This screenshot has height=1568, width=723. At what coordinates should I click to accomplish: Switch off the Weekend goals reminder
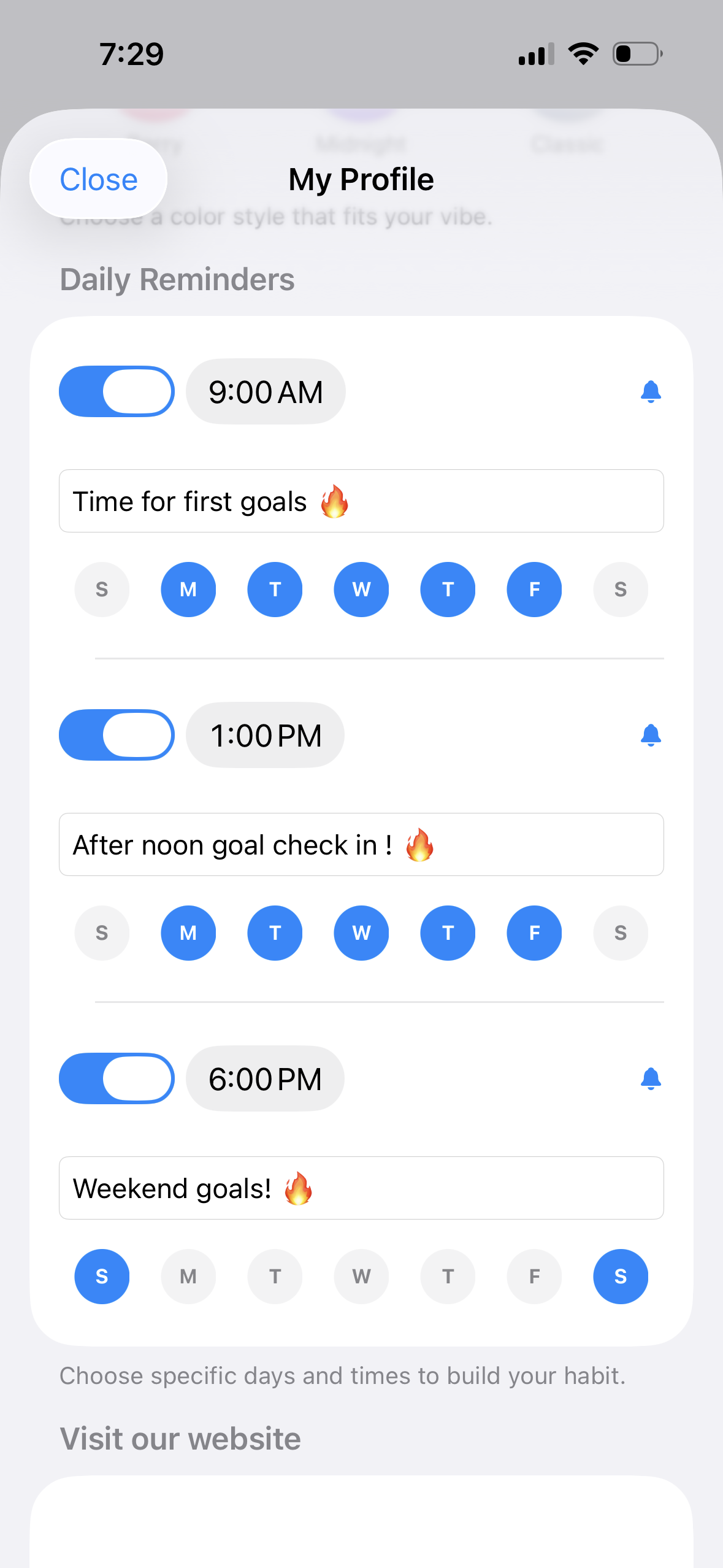[x=116, y=1078]
